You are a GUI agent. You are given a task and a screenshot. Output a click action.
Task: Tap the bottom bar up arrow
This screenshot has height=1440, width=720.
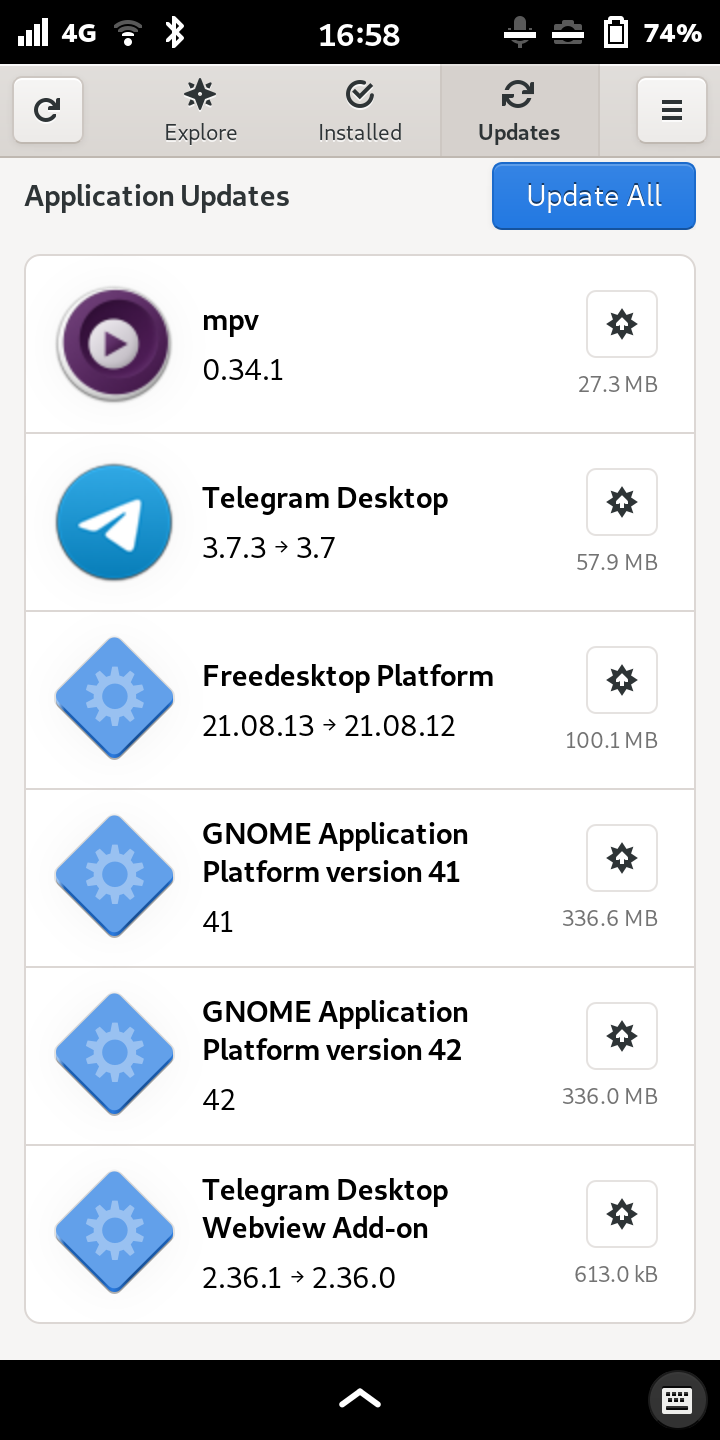(x=360, y=1399)
